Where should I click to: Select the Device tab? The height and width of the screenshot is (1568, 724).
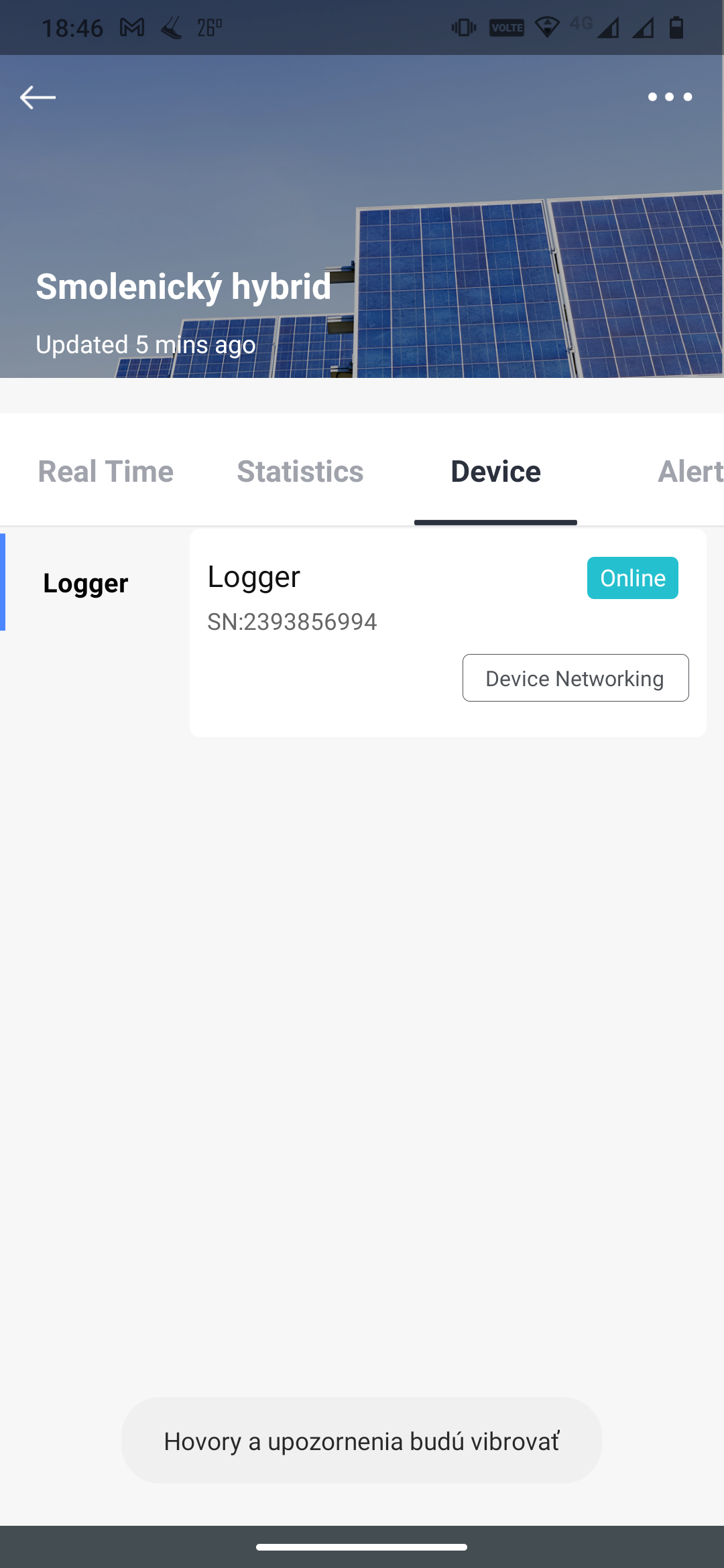495,471
